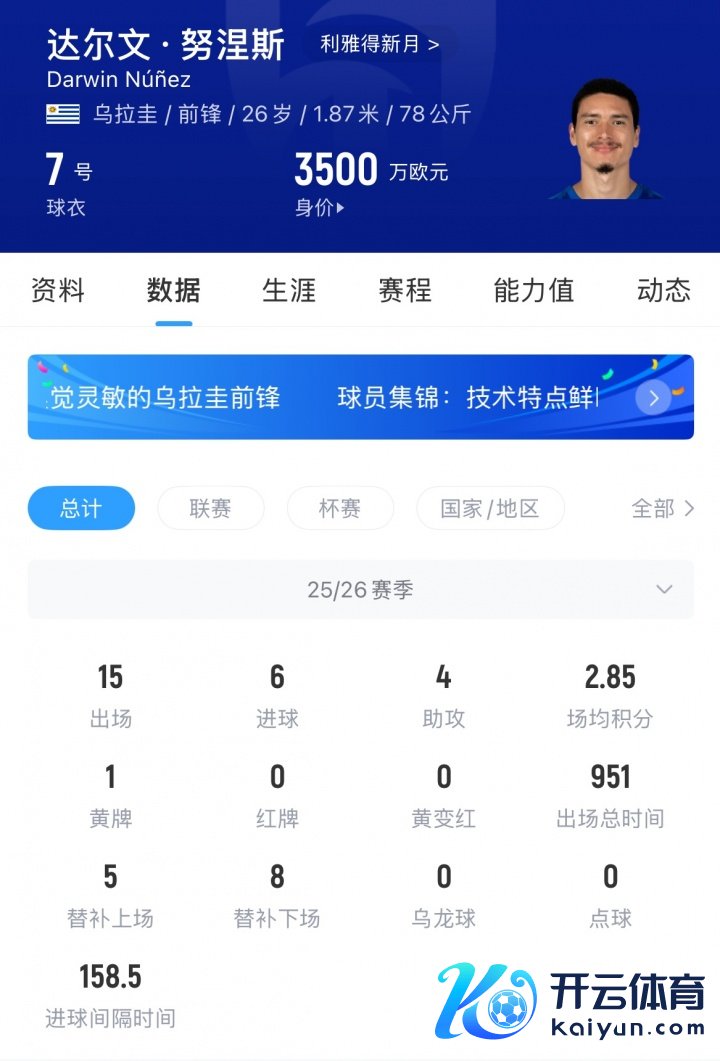Screen dimensions: 720x1061
Task: Switch to the 赛程 tab
Action: (x=405, y=290)
